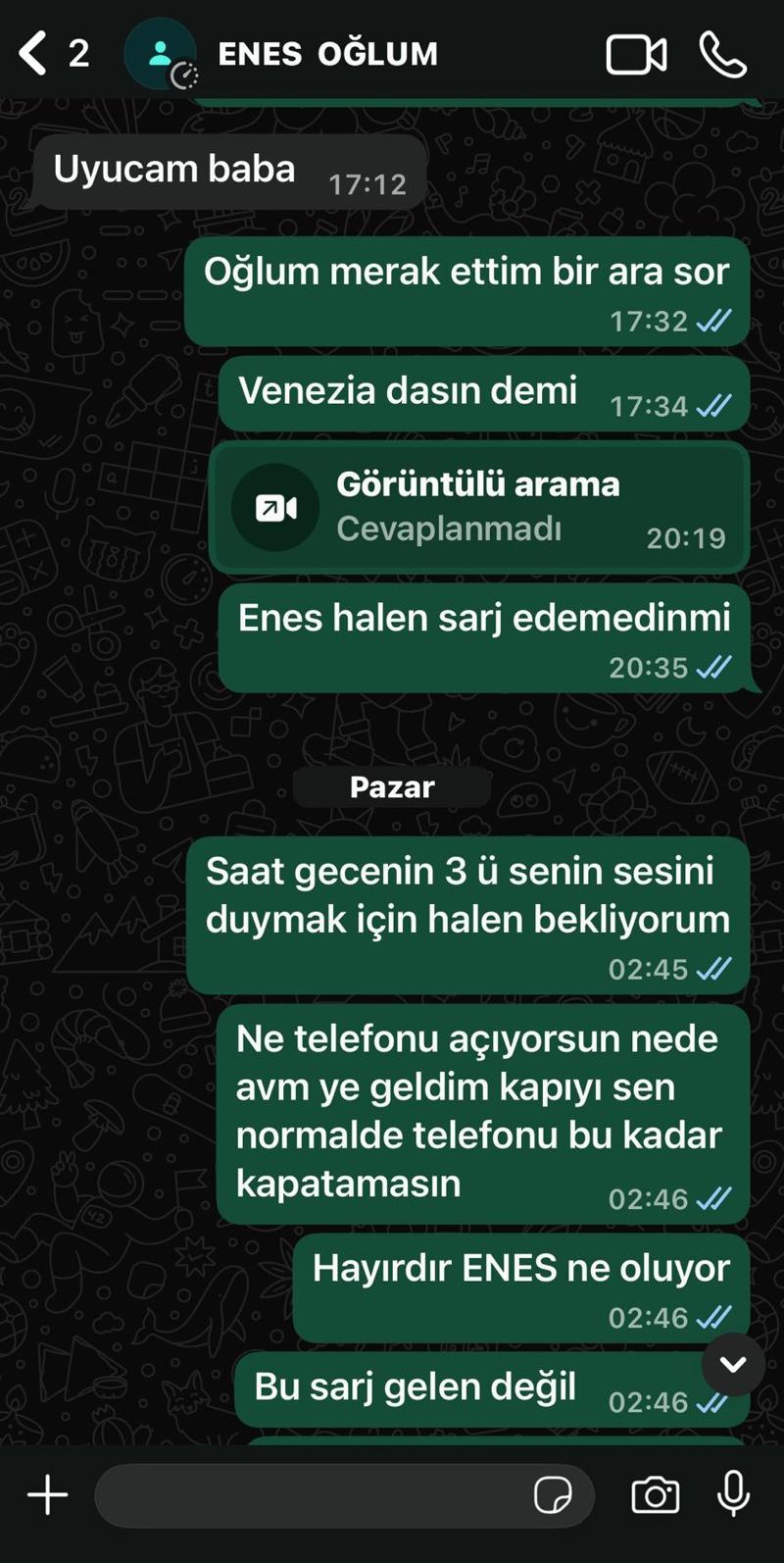Start a voice call with ENES OĞLUM
This screenshot has width=784, height=1563.
point(723,55)
